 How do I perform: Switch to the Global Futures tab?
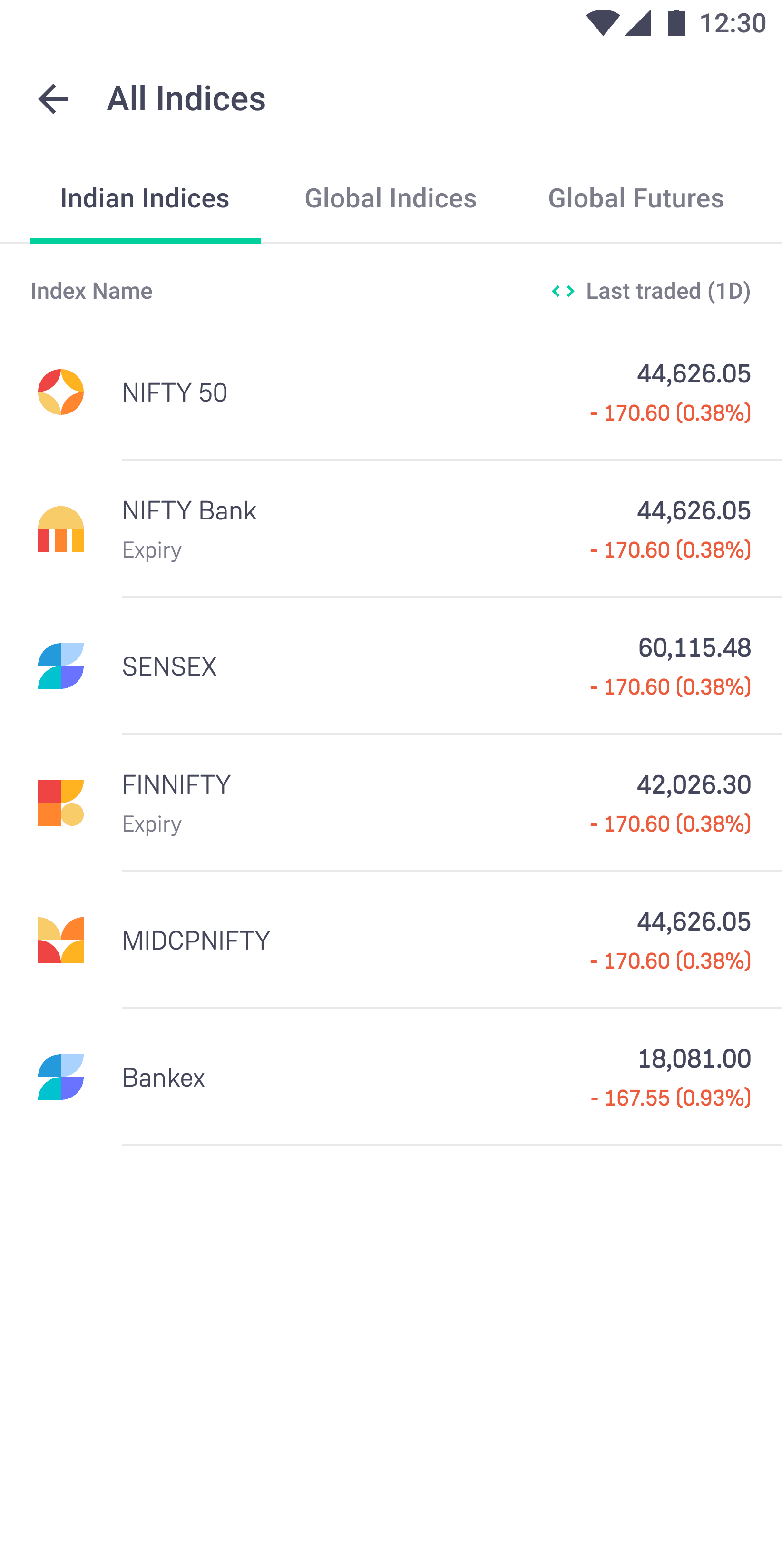(635, 198)
